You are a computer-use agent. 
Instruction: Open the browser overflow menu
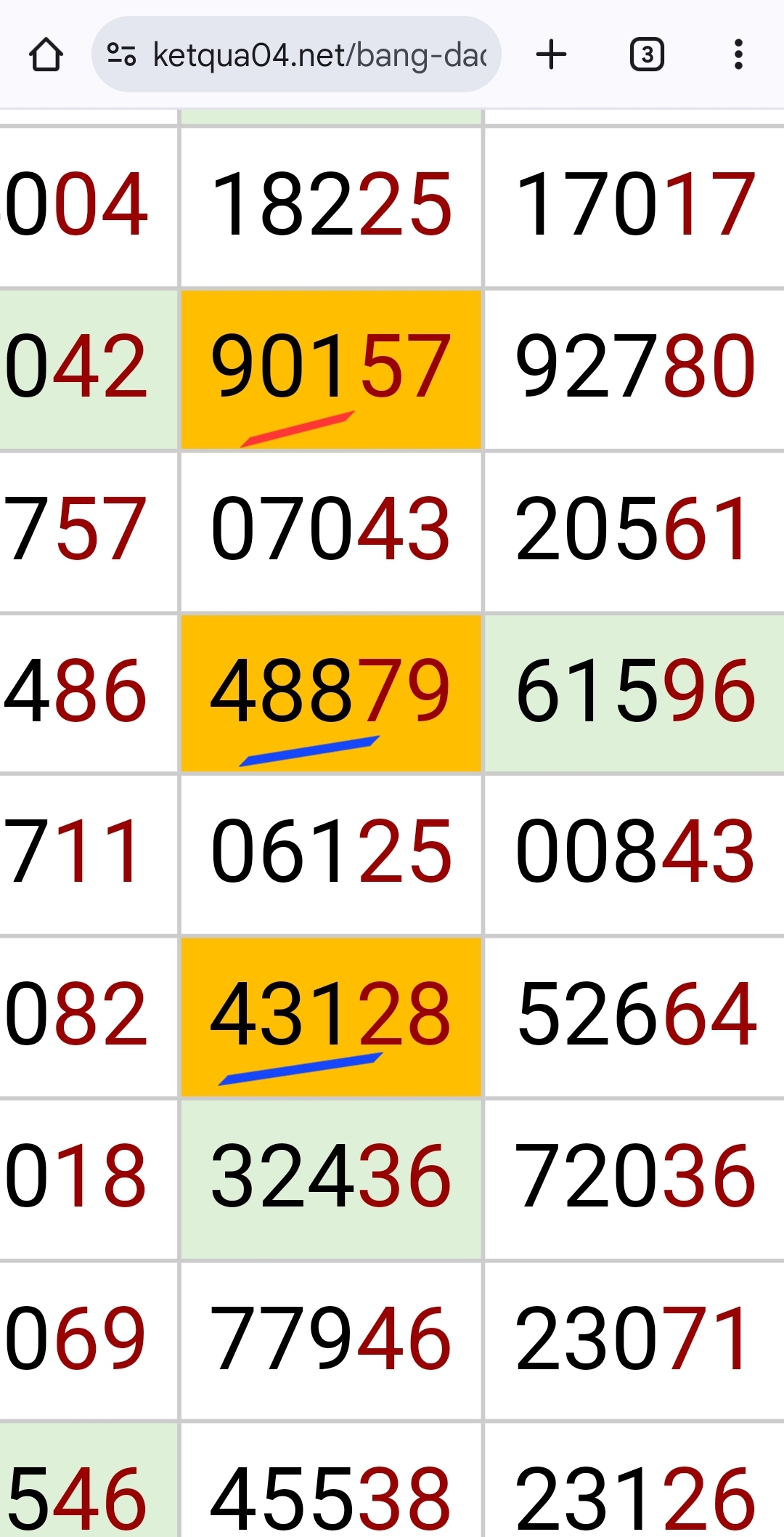coord(738,54)
